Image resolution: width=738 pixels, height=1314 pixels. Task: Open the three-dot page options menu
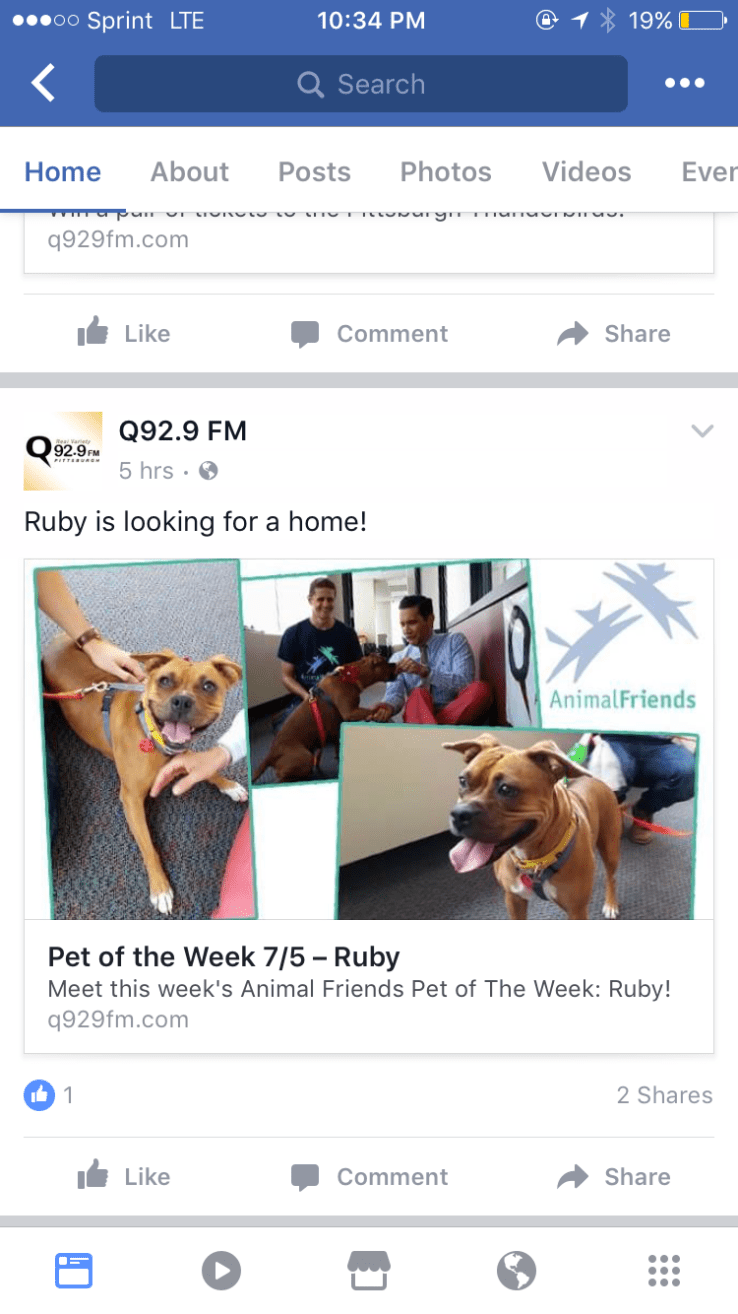(x=685, y=84)
